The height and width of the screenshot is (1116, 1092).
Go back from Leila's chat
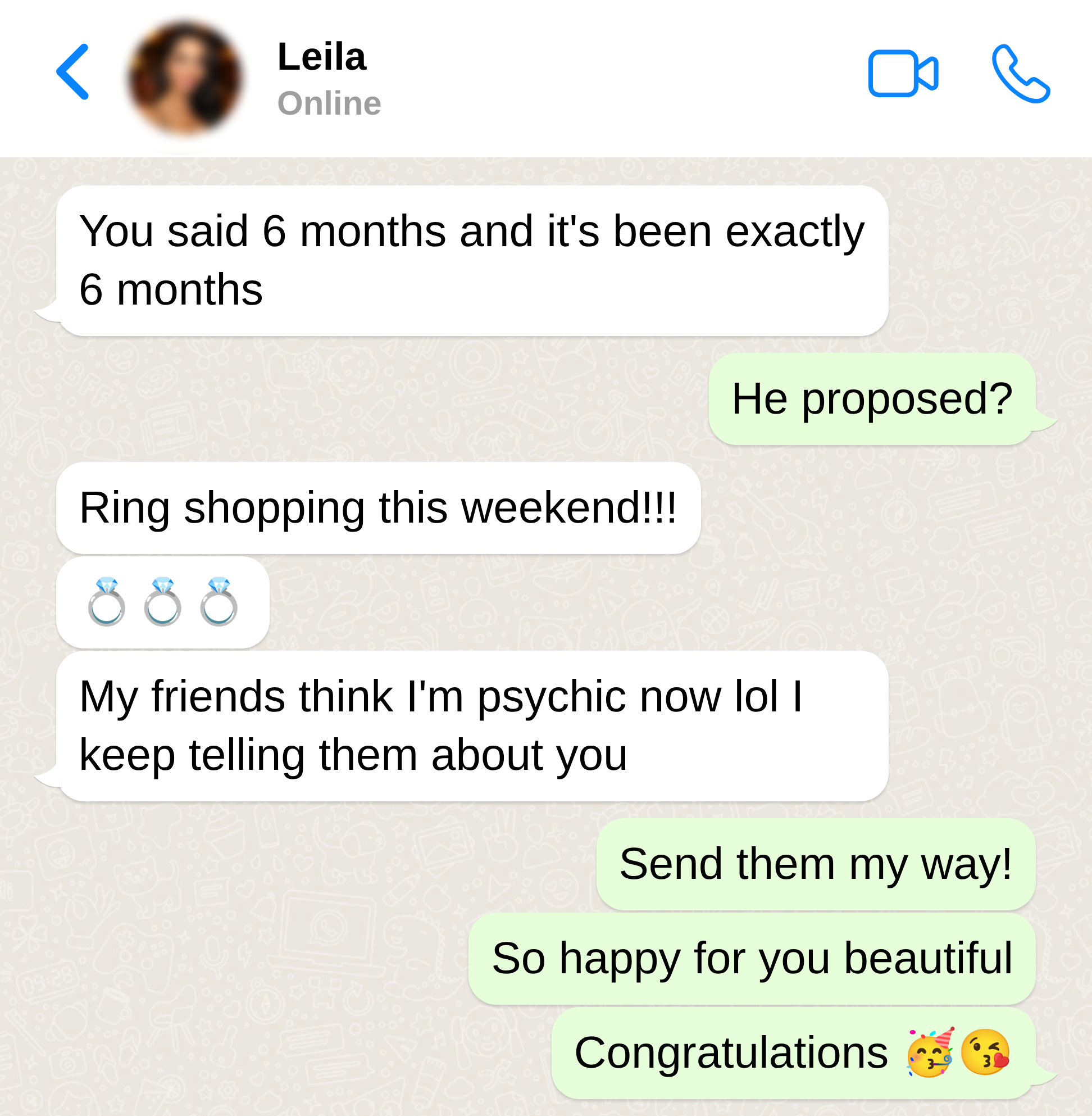(73, 72)
